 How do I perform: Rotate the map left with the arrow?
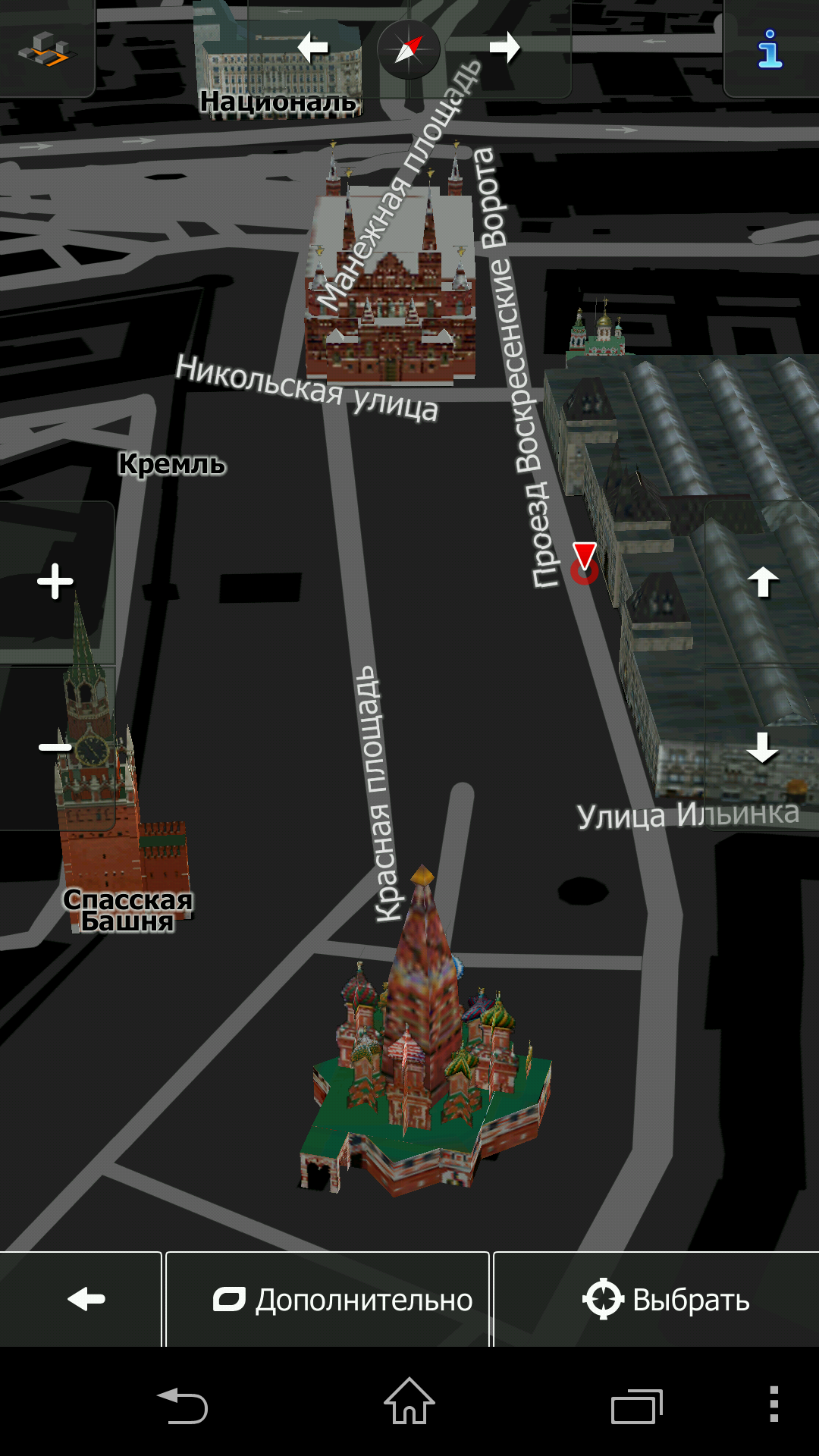312,48
